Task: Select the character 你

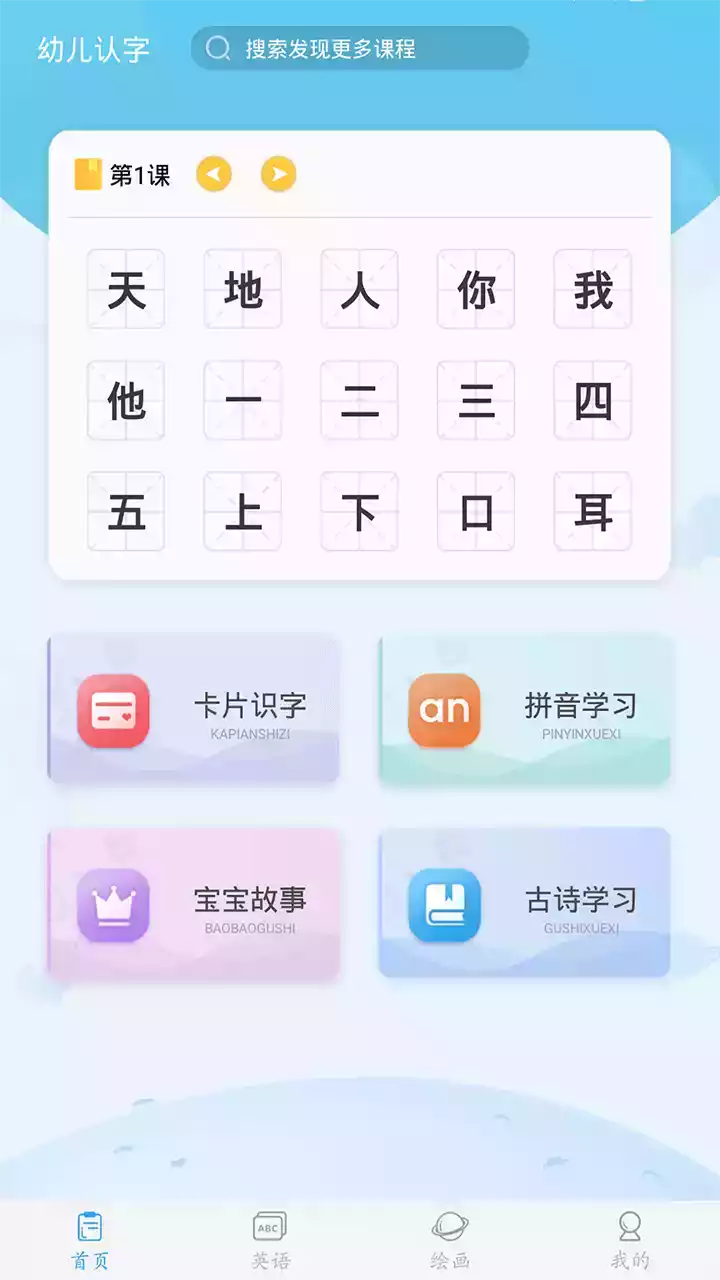Action: 476,290
